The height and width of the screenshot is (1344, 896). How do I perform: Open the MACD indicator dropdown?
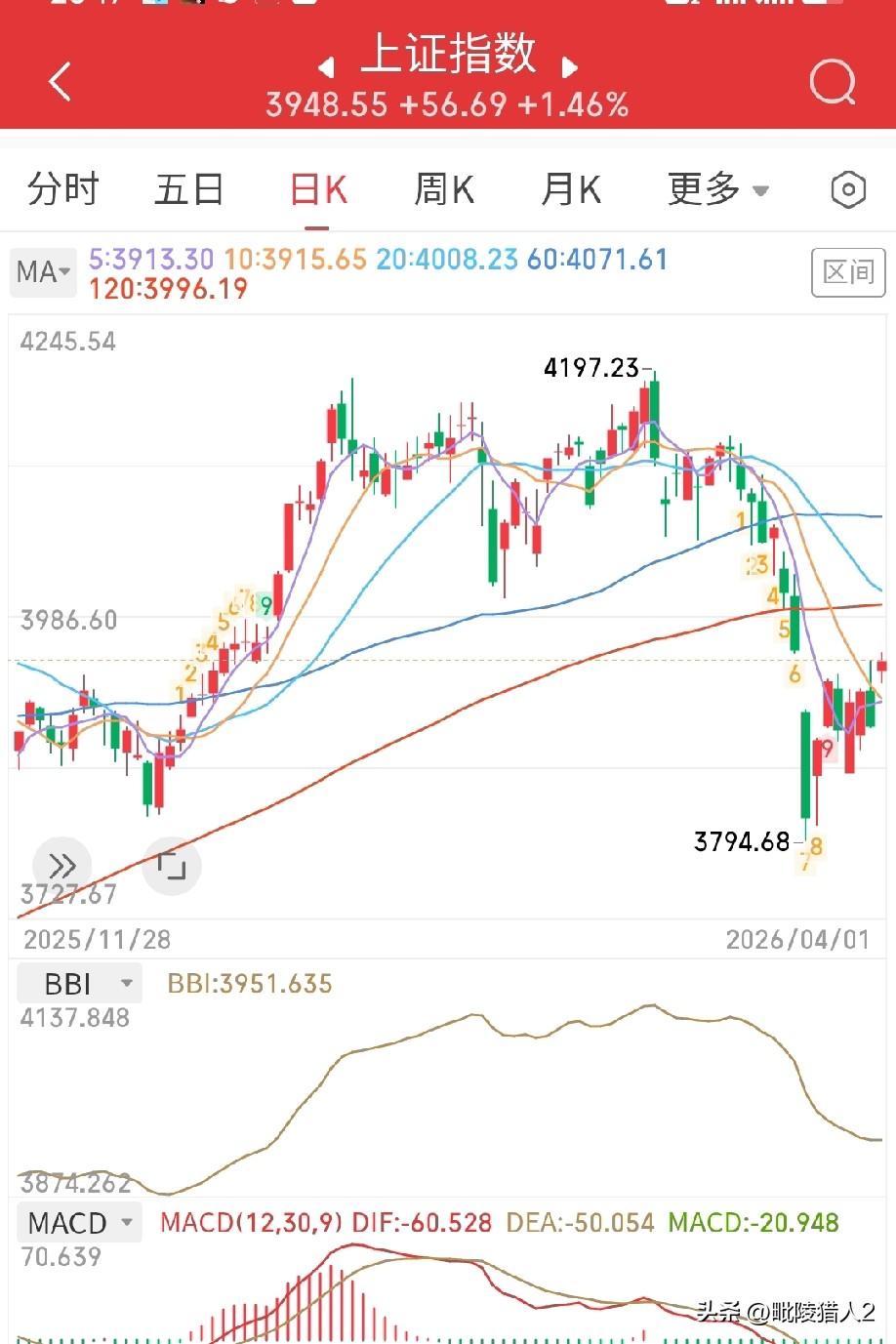[78, 1222]
